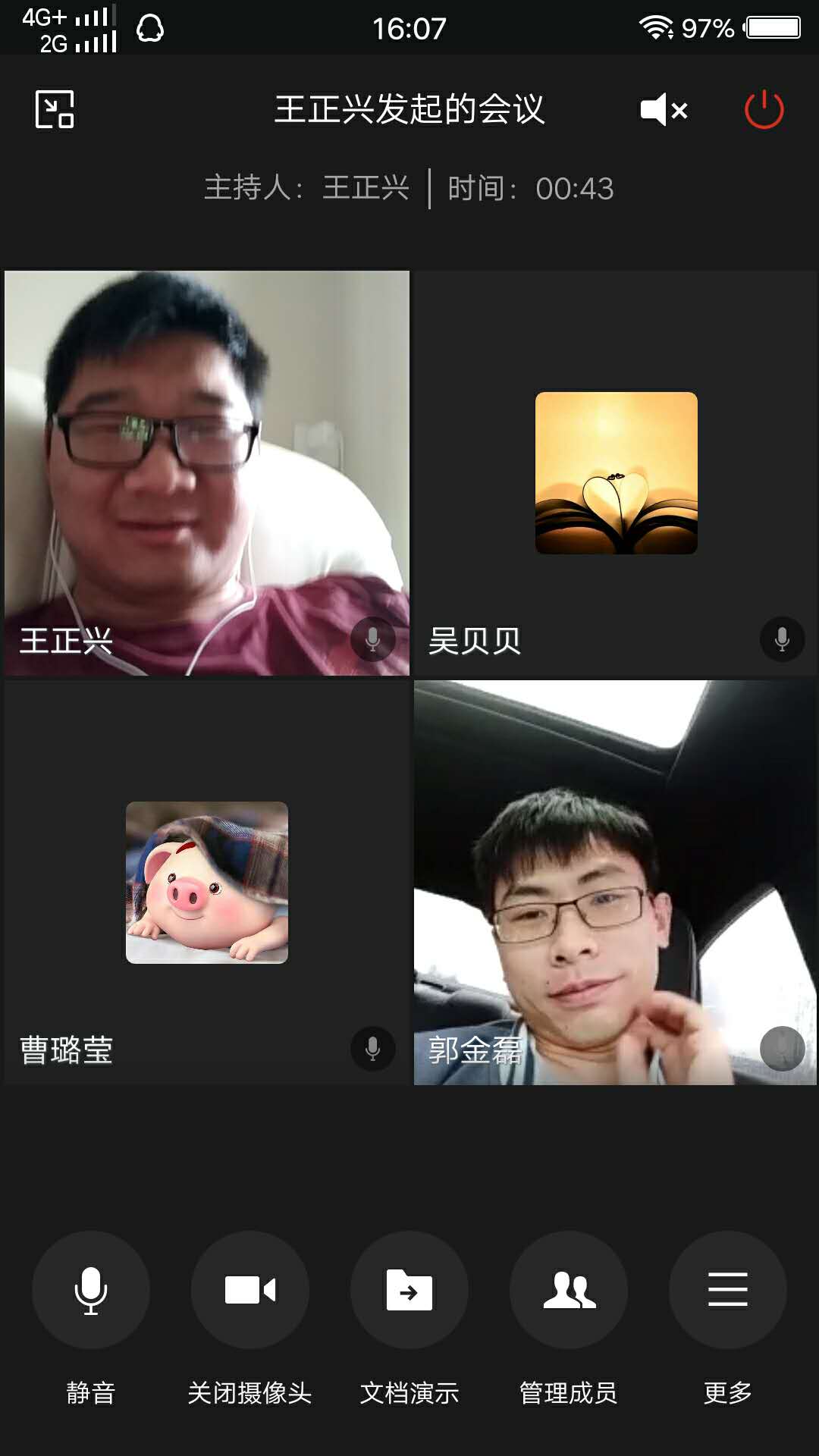819x1456 pixels.
Task: Toggle the speaker mute icon
Action: coord(664,110)
